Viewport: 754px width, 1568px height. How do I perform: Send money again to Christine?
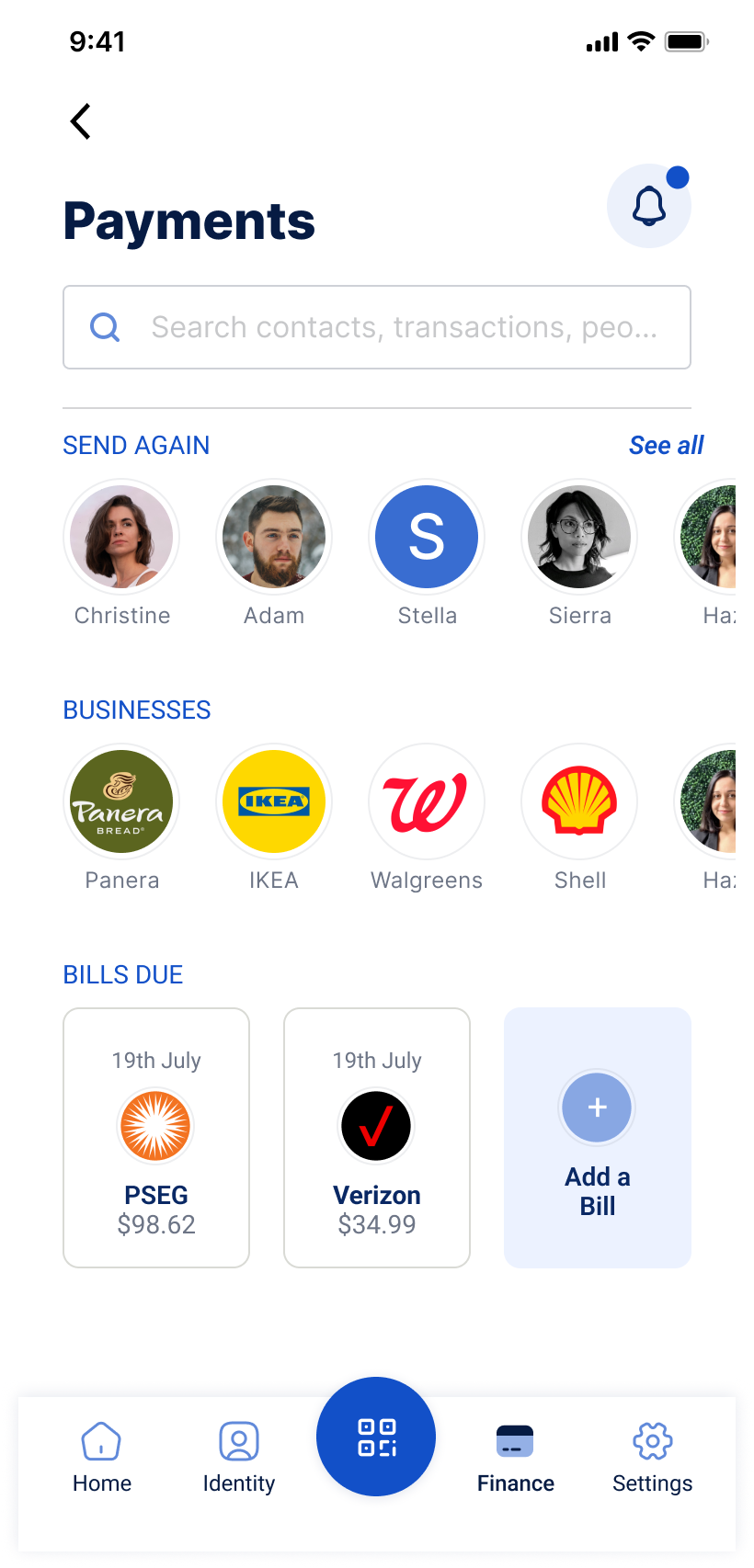tap(121, 537)
